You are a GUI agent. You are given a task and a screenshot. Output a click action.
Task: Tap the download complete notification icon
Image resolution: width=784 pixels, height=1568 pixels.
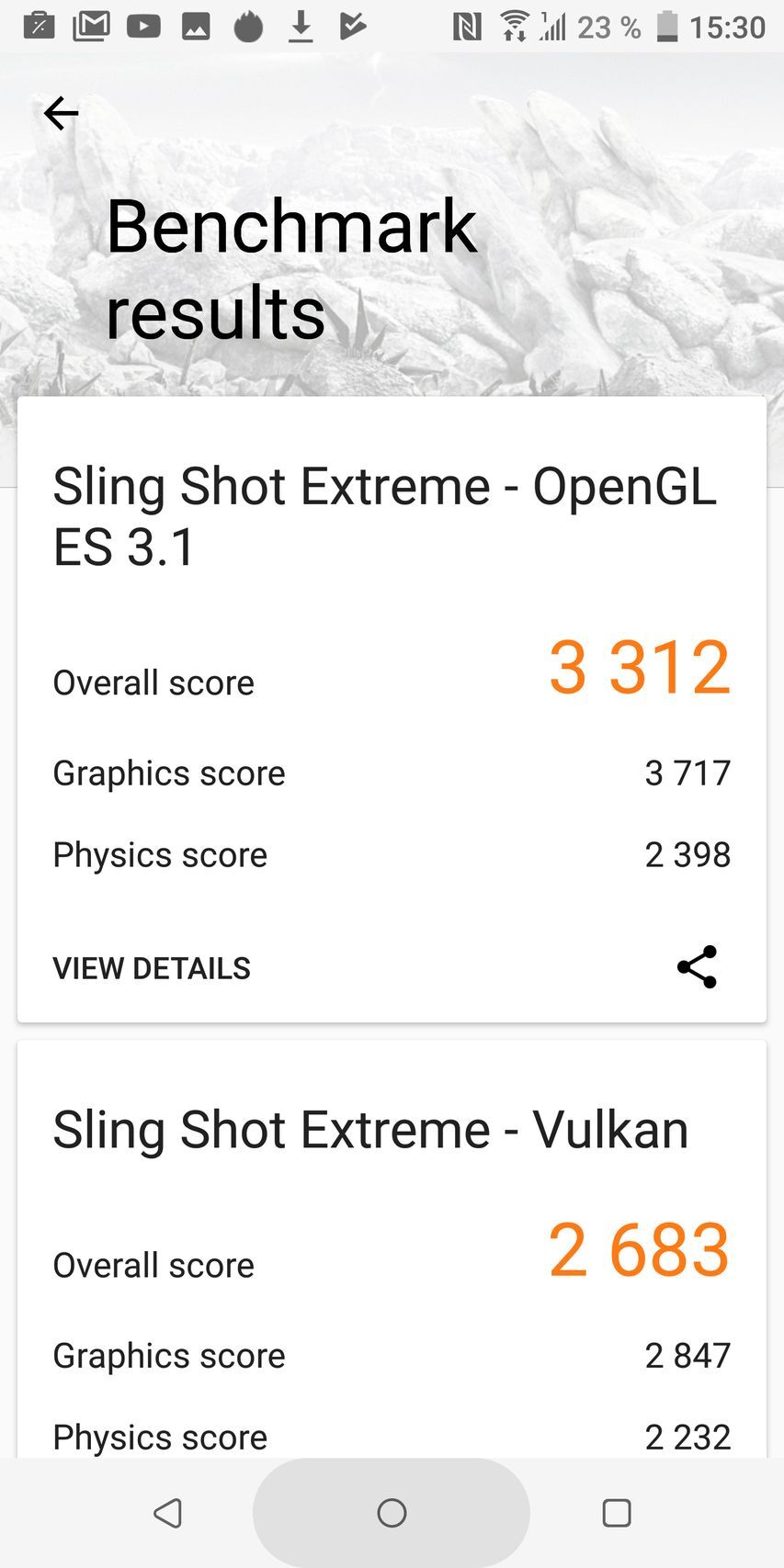pos(299,26)
